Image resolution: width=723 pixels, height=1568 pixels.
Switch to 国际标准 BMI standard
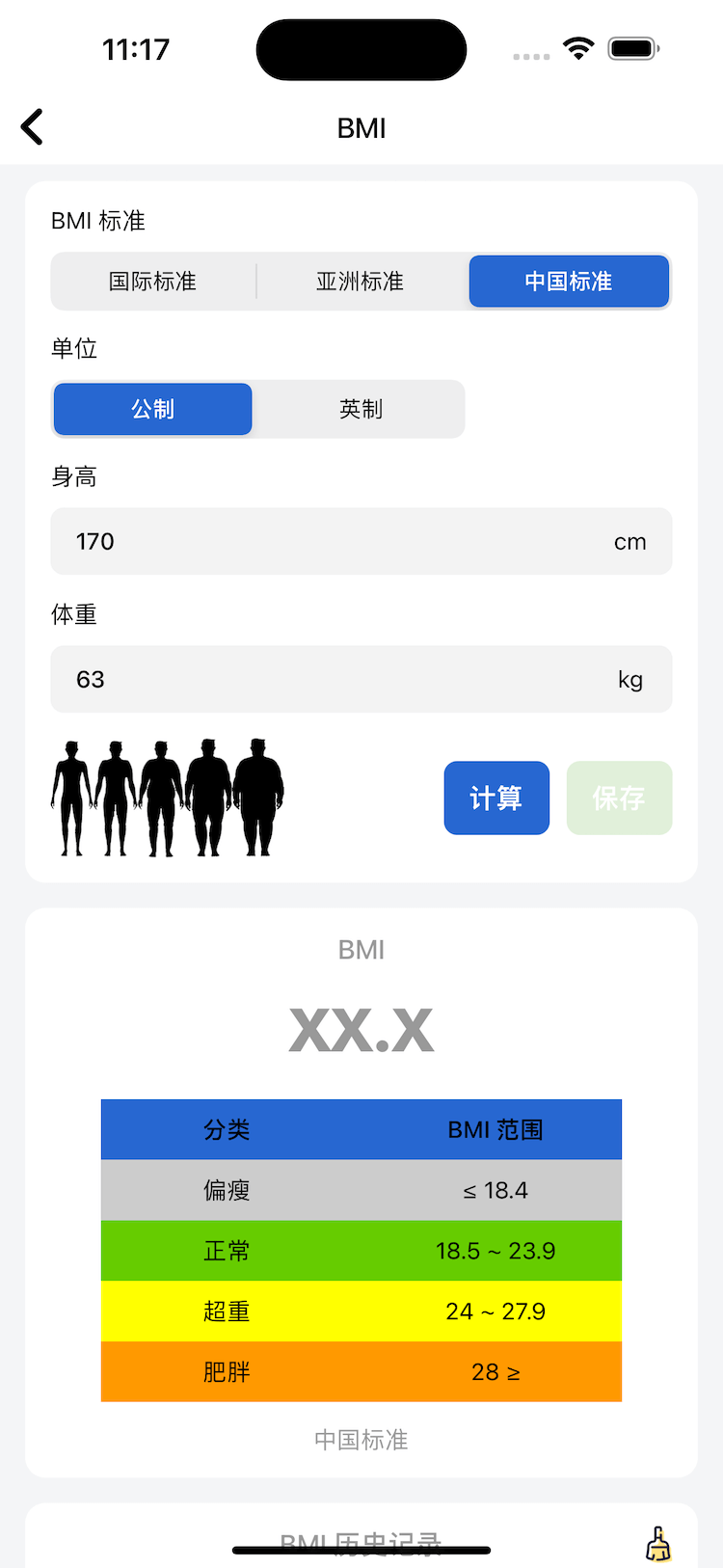[153, 282]
